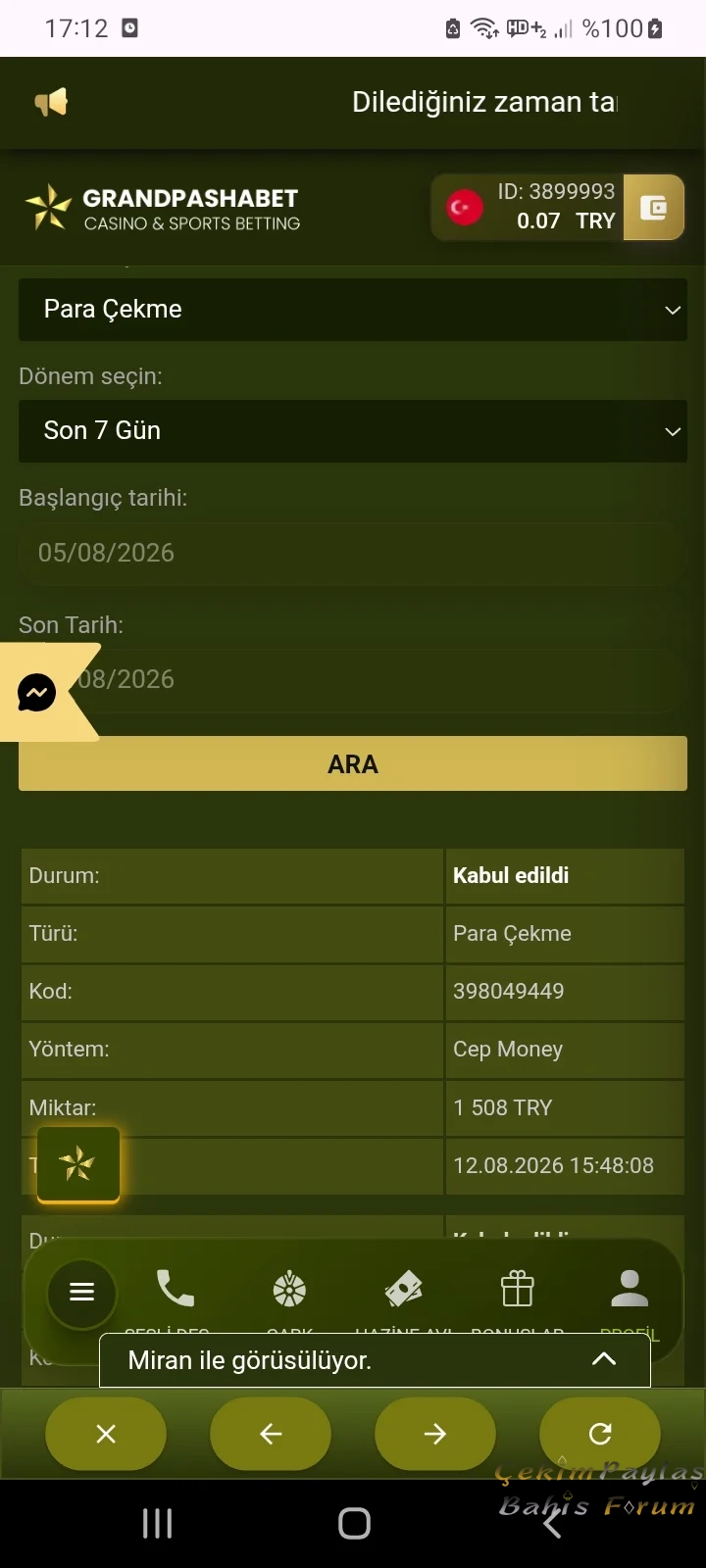Open the phone call tab

pyautogui.click(x=176, y=1289)
